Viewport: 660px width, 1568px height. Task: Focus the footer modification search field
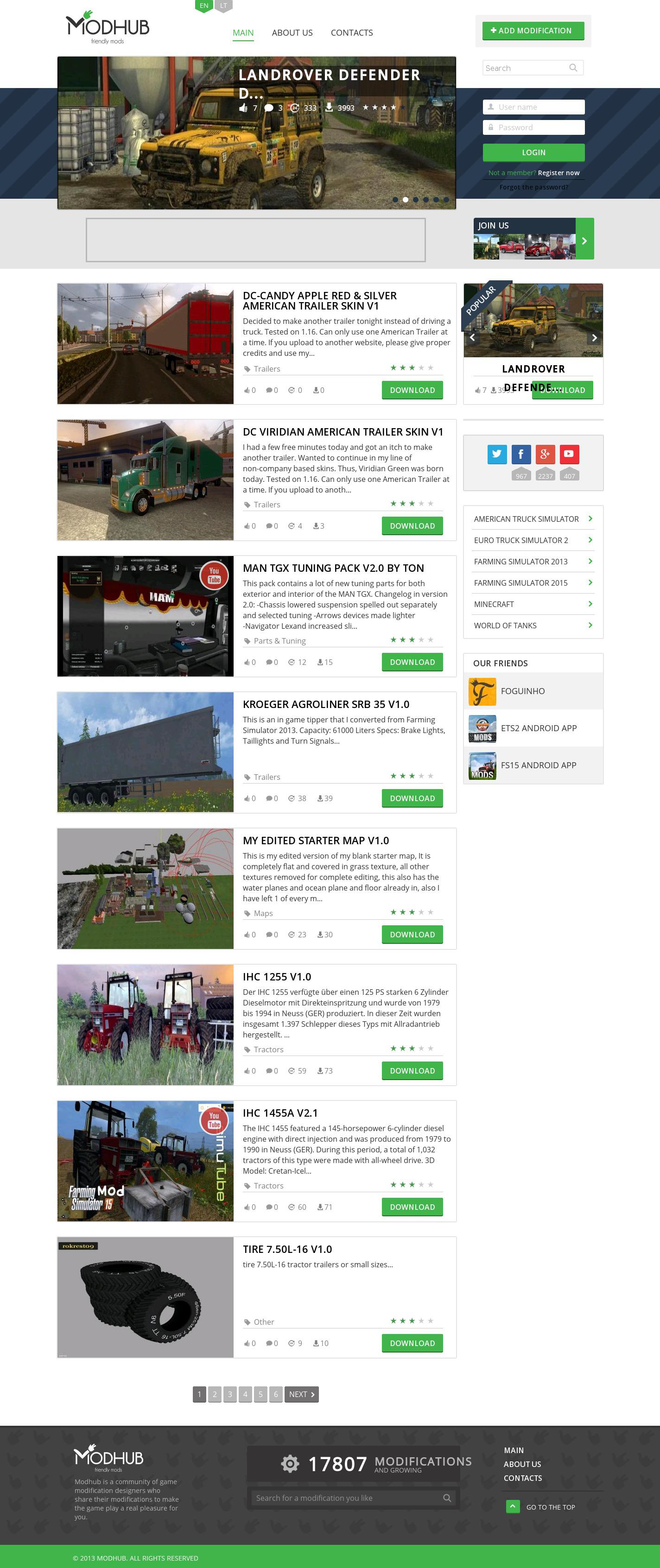coord(347,1498)
